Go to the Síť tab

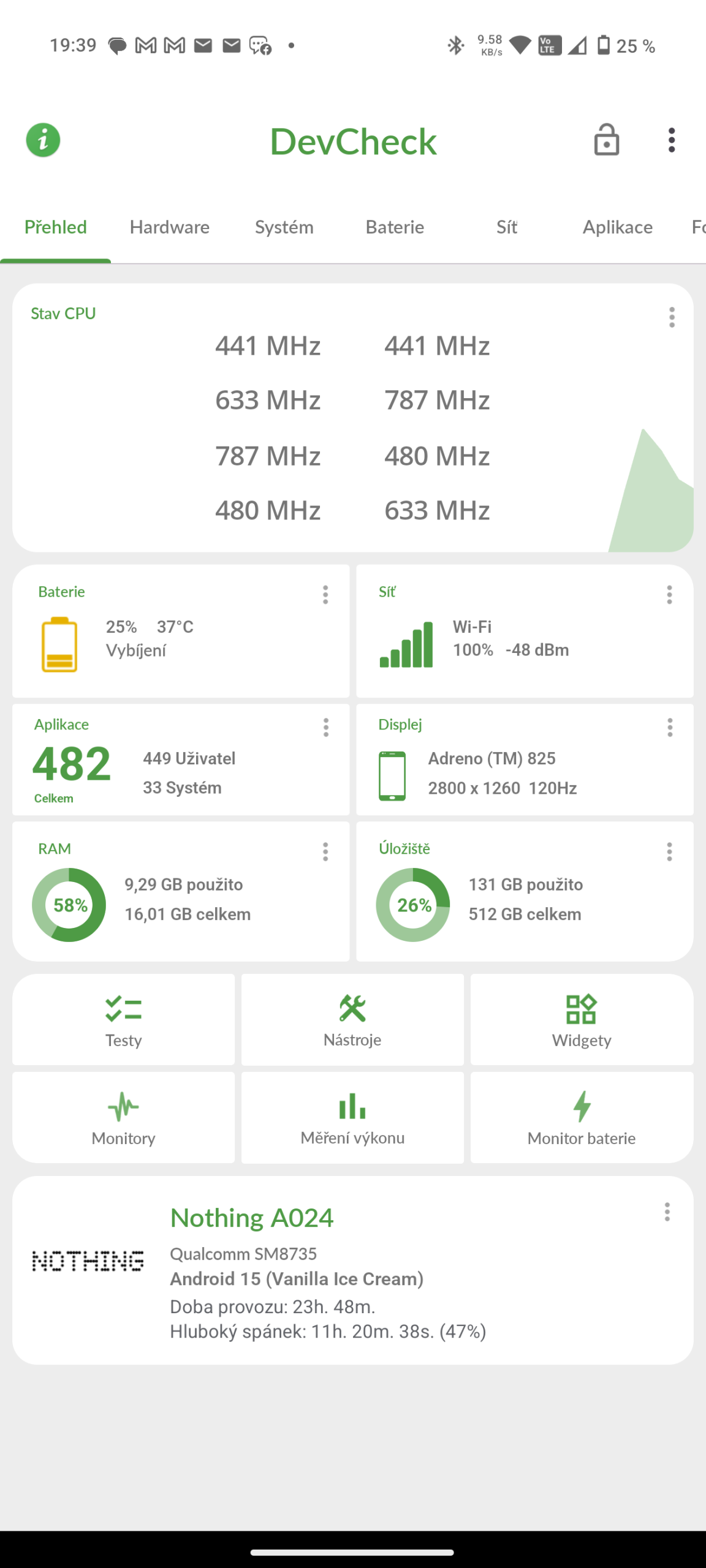tap(507, 227)
